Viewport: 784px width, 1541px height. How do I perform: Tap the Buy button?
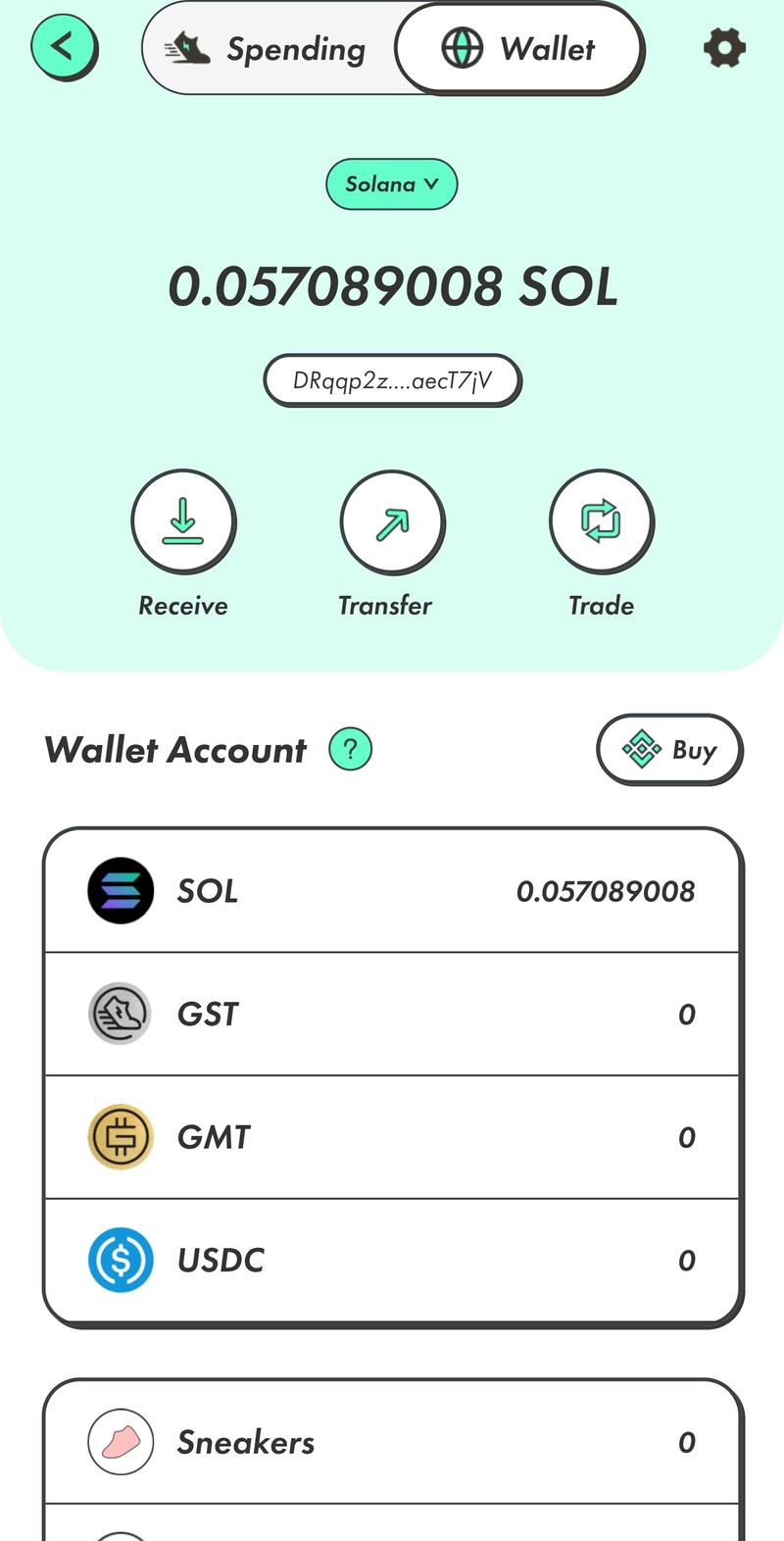coord(669,750)
